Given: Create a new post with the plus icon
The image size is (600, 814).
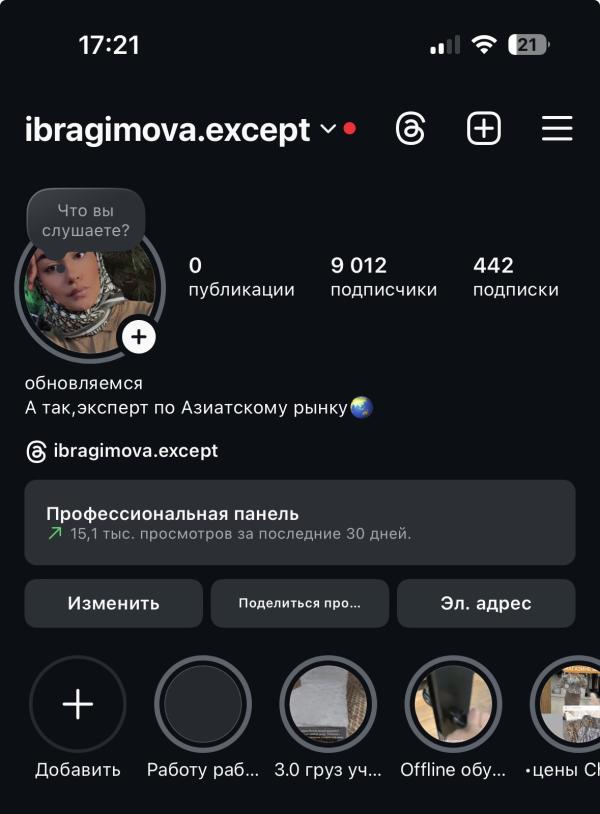Looking at the screenshot, I should coord(484,129).
